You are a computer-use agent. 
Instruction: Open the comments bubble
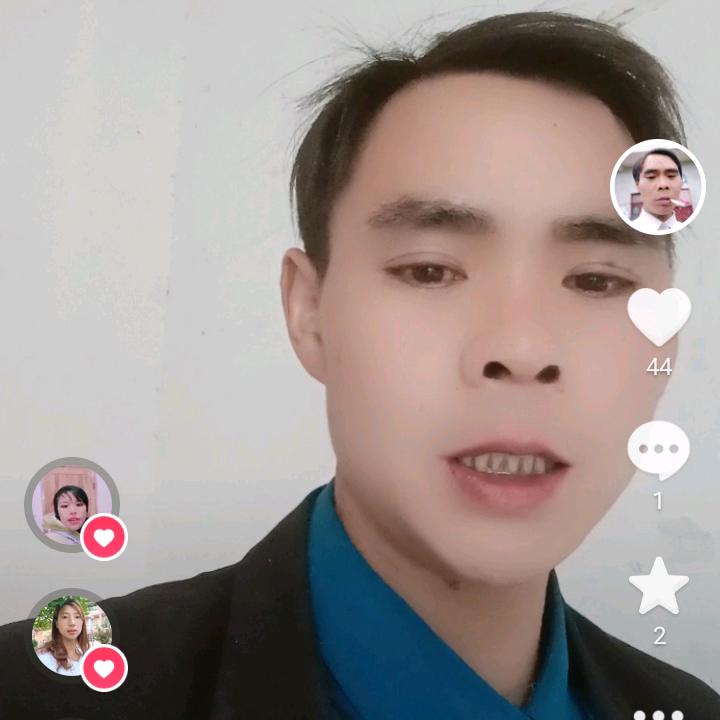658,450
